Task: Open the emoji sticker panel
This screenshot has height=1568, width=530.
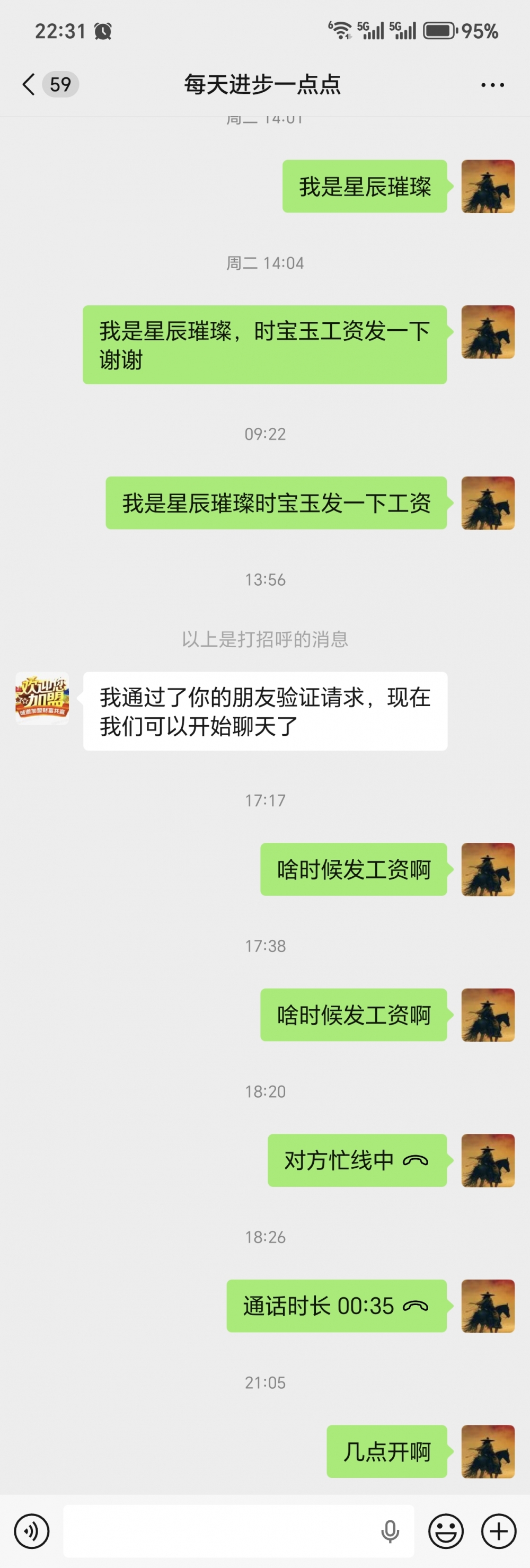Action: (445, 1530)
